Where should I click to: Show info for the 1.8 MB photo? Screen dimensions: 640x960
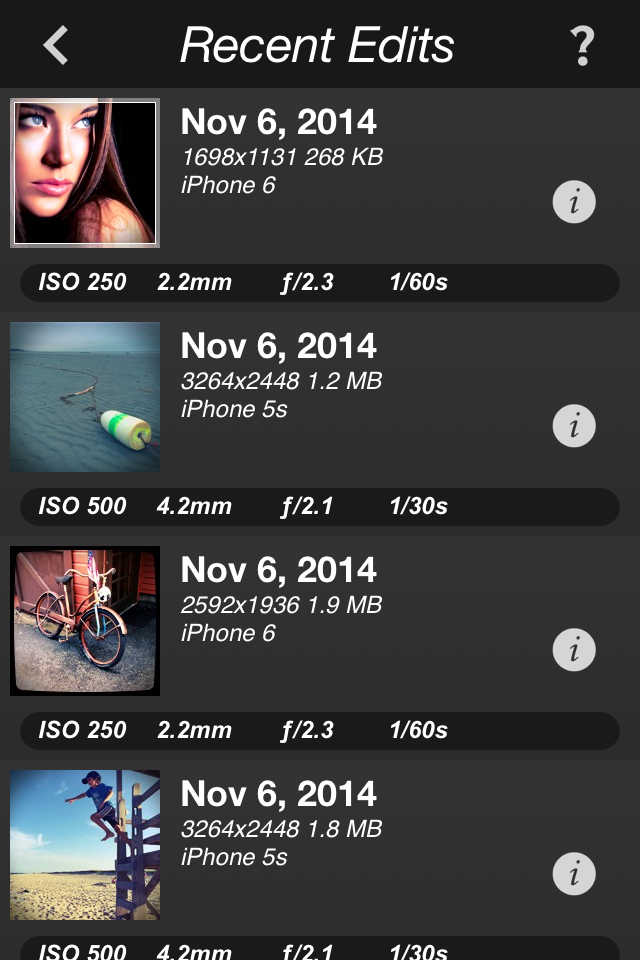coord(574,875)
